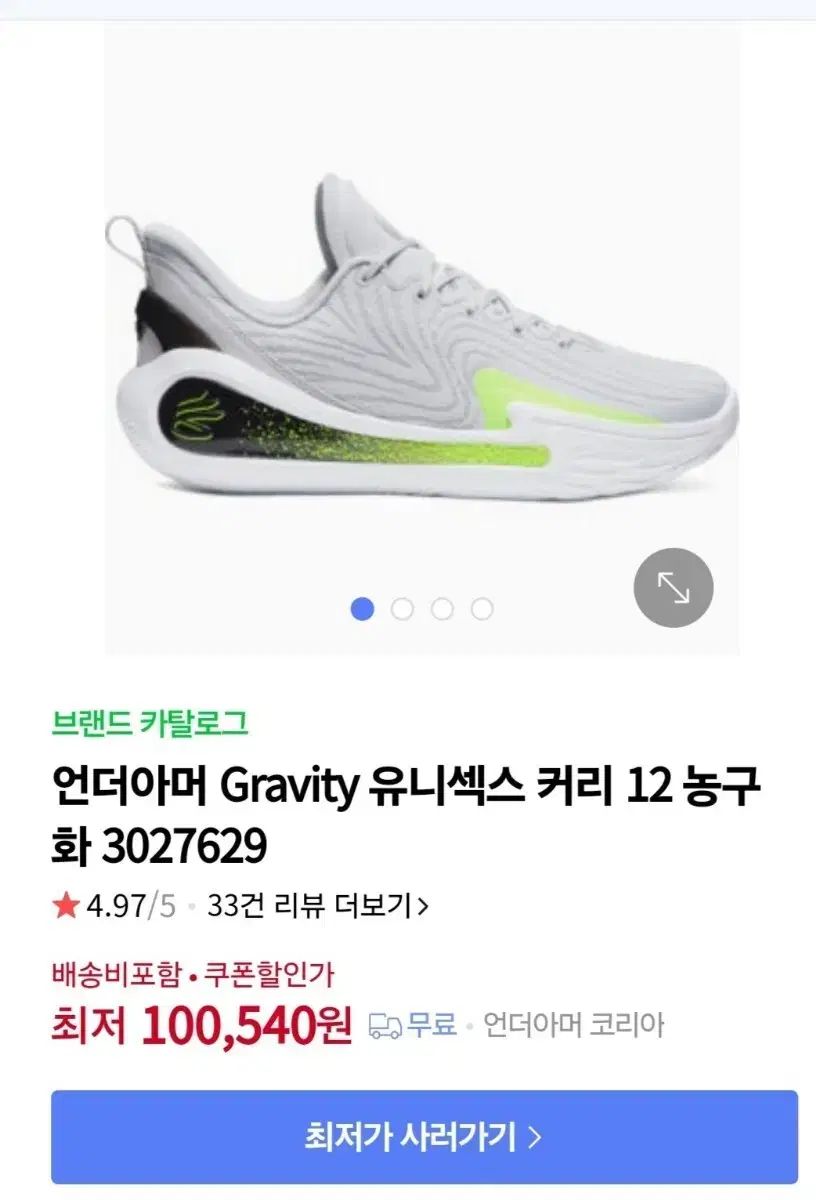The height and width of the screenshot is (1200, 816).
Task: Open 33건 리뷰 더보기 reviews link
Action: [317, 906]
